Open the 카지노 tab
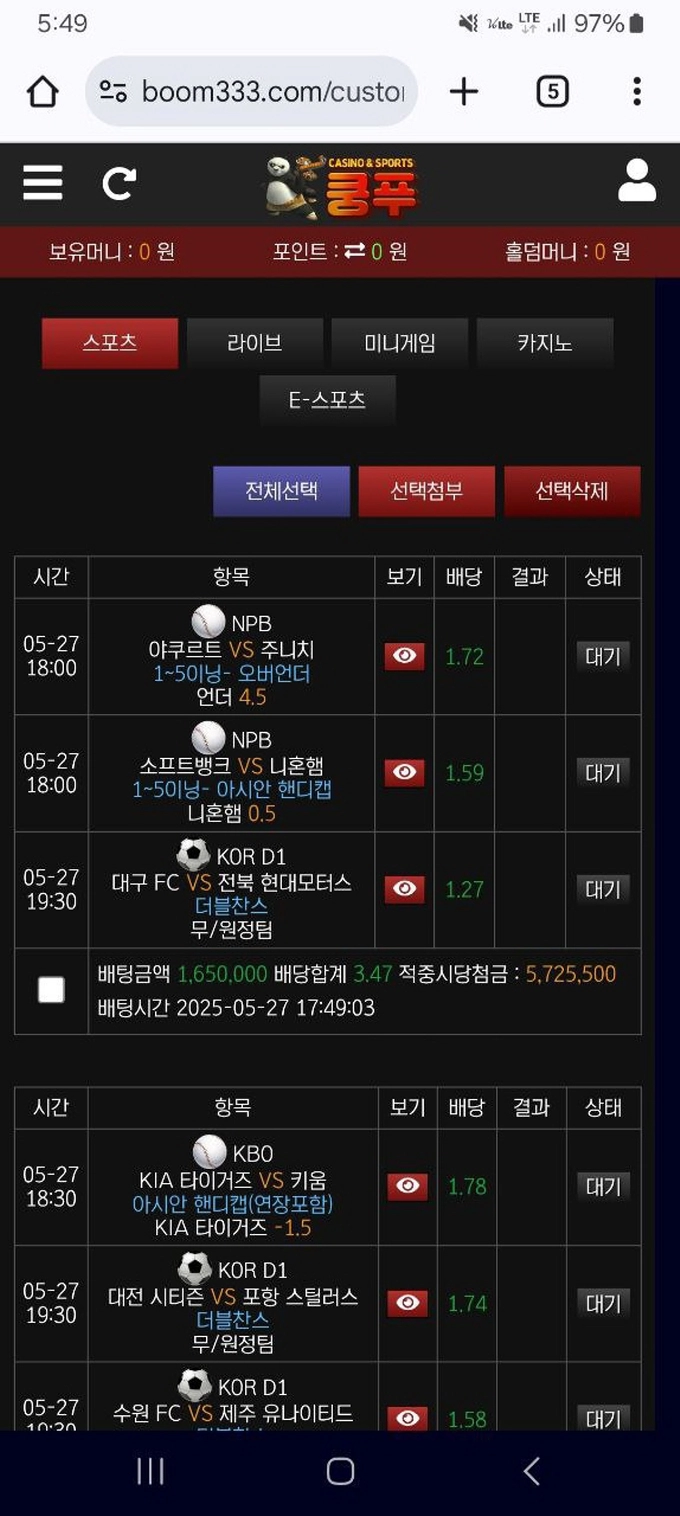680x1516 pixels. tap(545, 343)
